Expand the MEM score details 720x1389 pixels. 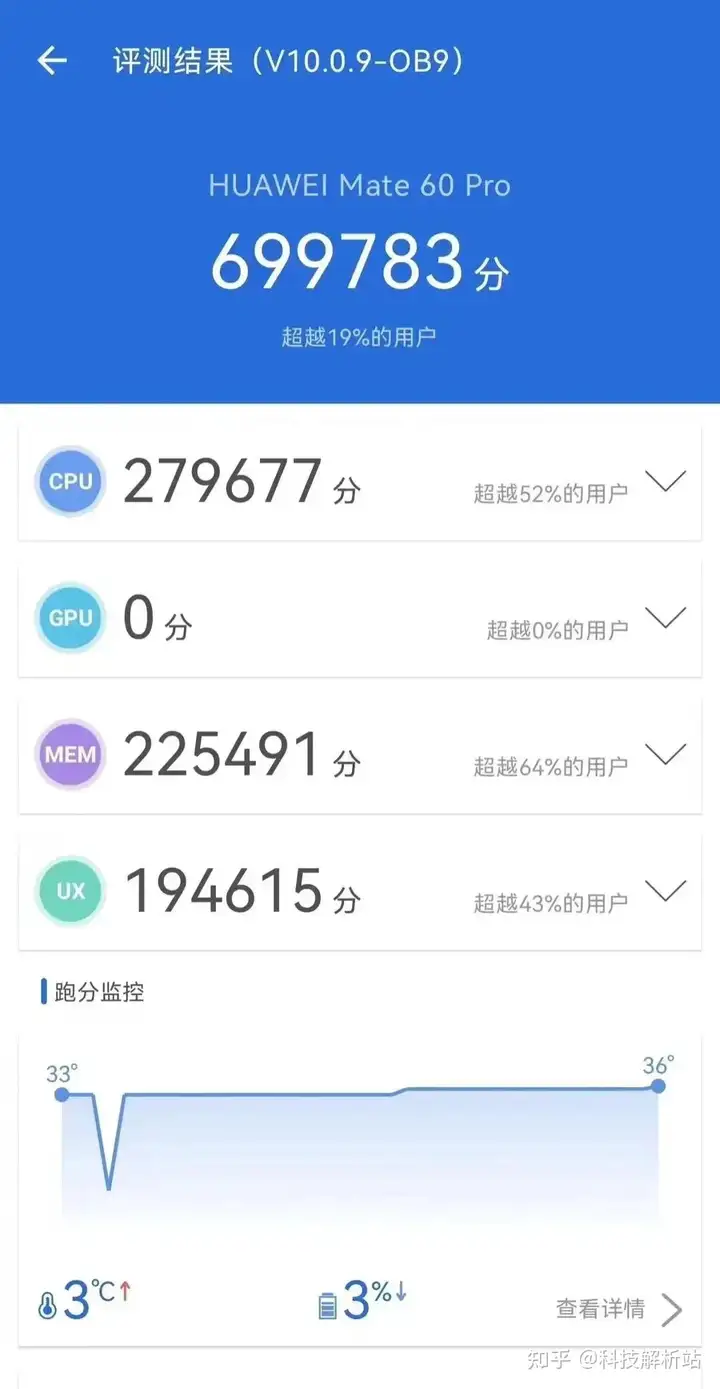(x=665, y=755)
